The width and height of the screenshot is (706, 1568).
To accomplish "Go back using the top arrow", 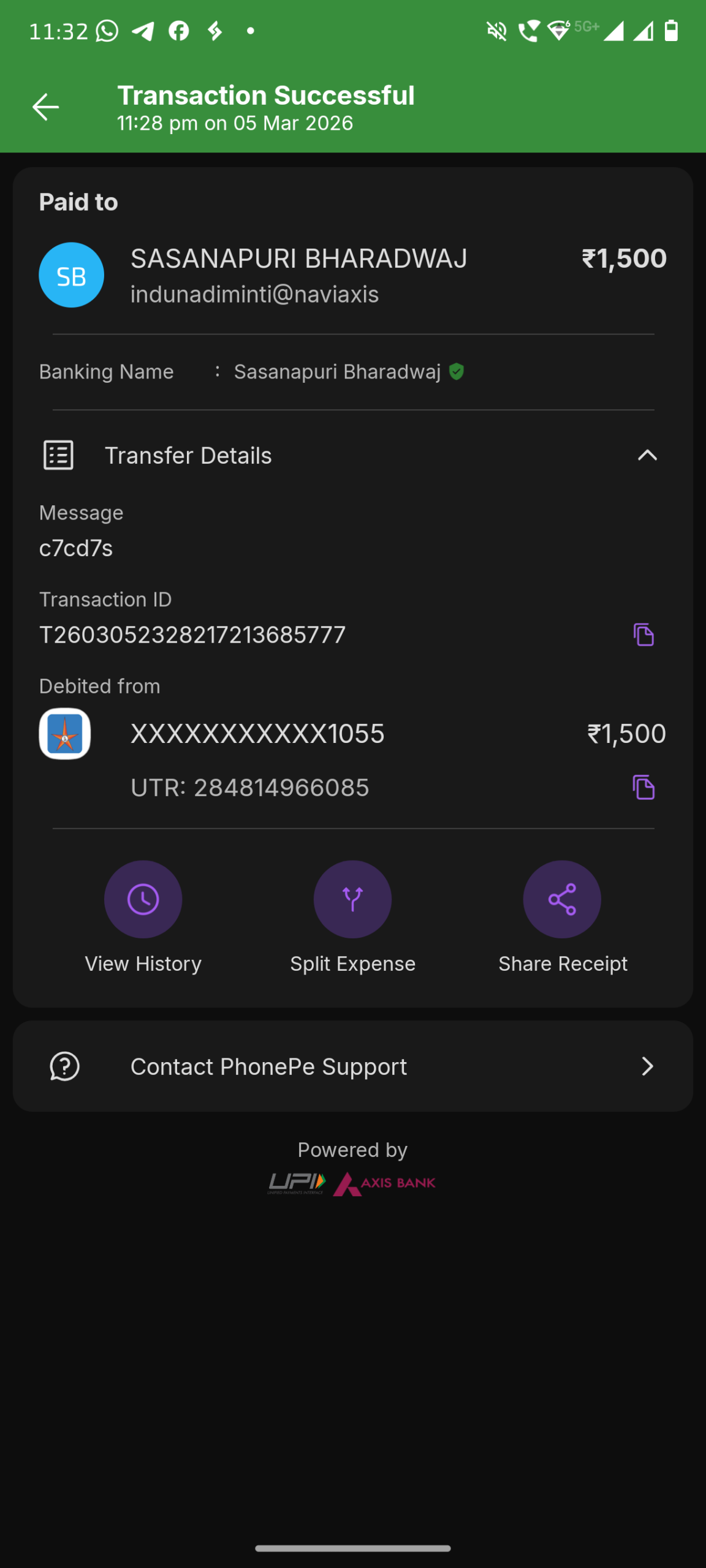I will 46,107.
